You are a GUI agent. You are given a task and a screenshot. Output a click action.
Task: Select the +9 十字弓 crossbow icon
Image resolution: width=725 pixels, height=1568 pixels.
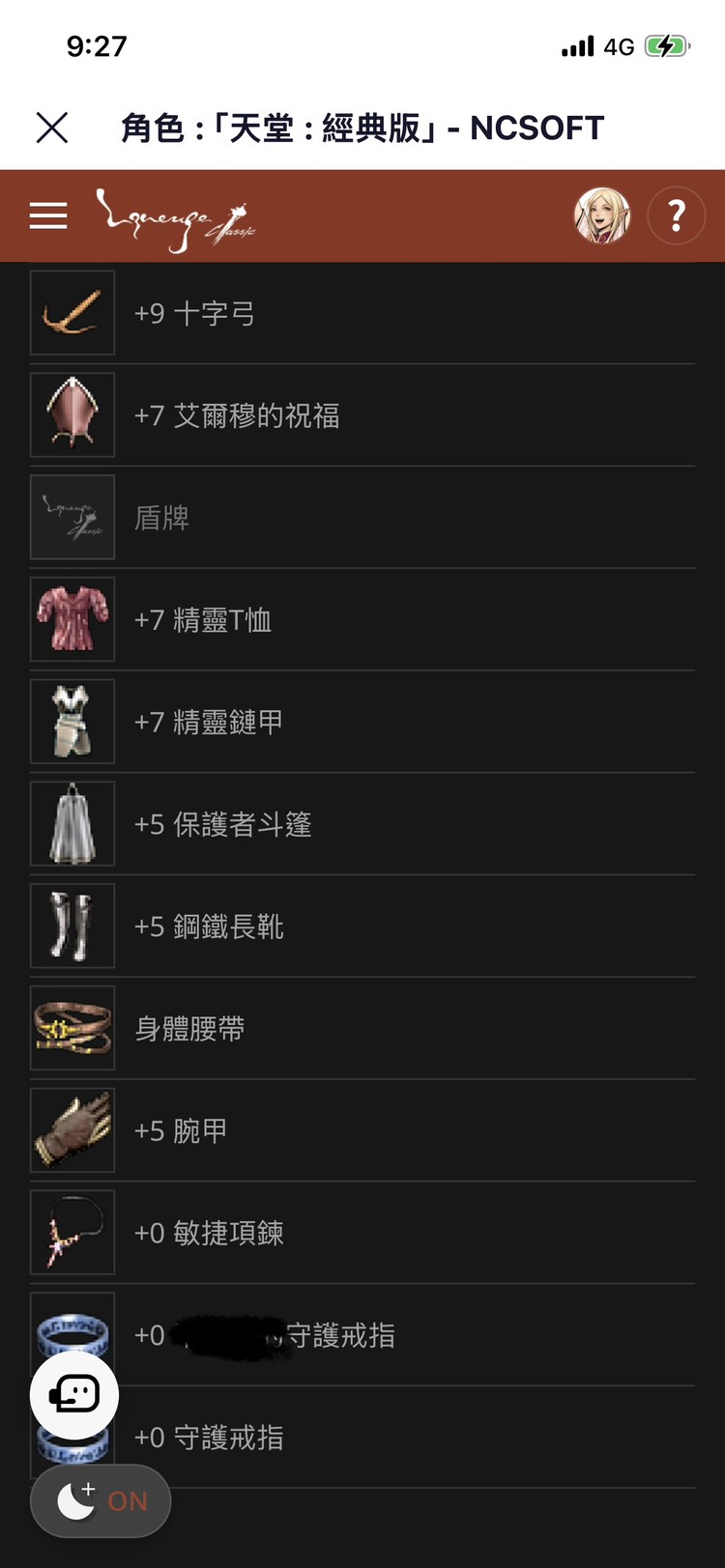pos(72,313)
